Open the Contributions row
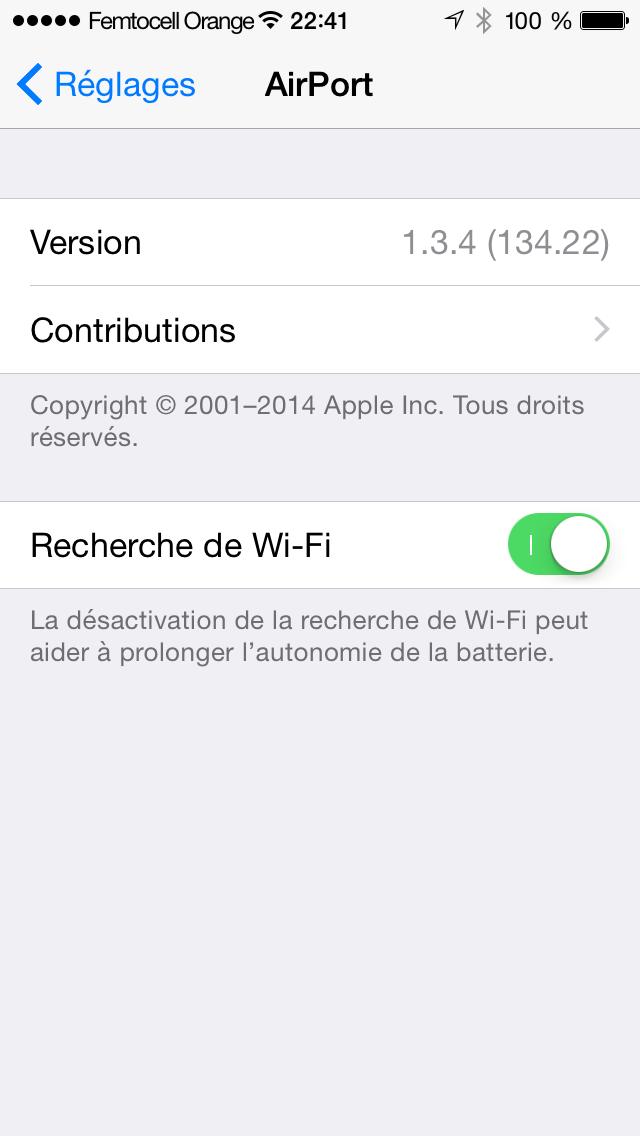This screenshot has height=1136, width=640. tap(320, 330)
